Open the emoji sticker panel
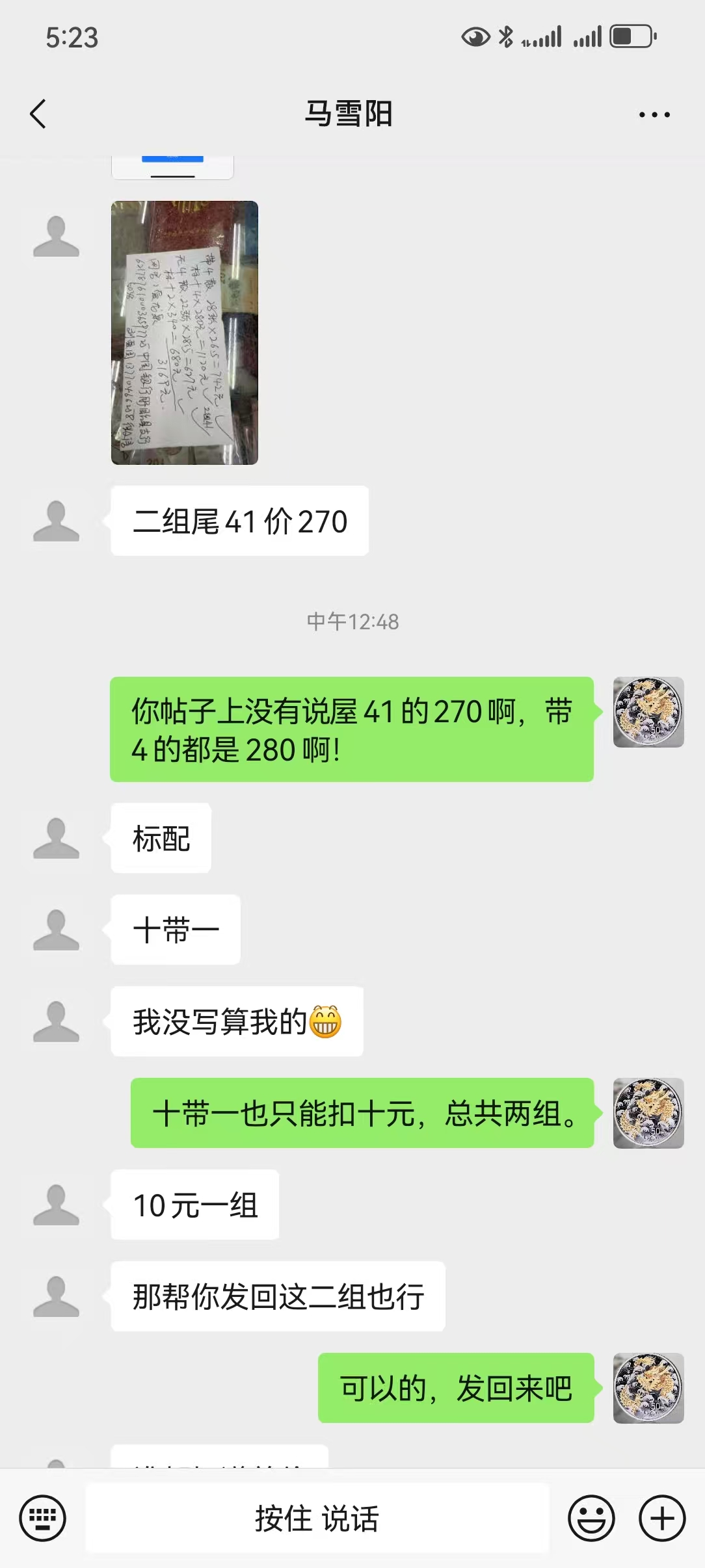The width and height of the screenshot is (705, 1568). click(591, 1519)
